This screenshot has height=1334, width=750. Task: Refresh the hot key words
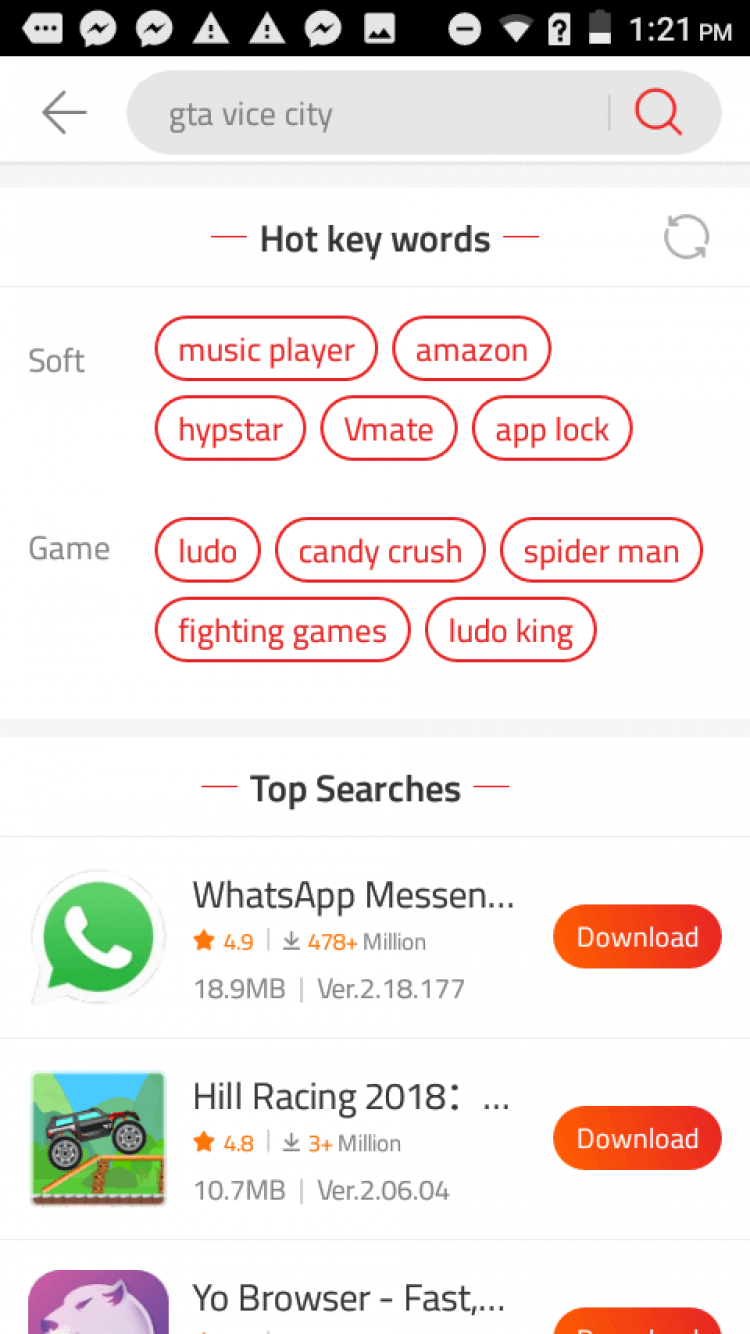[x=686, y=238]
